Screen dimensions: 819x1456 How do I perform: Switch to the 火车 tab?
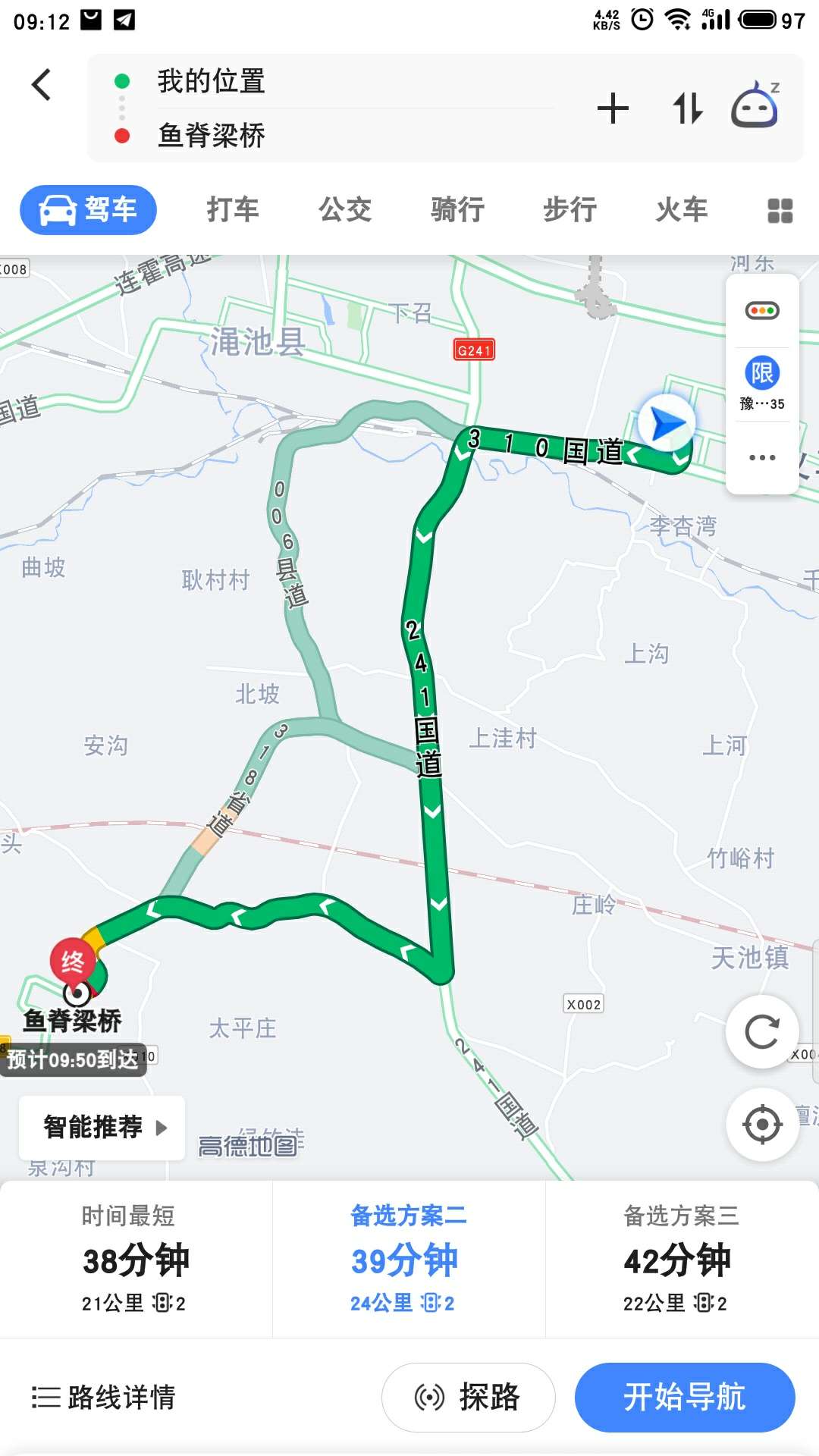682,209
